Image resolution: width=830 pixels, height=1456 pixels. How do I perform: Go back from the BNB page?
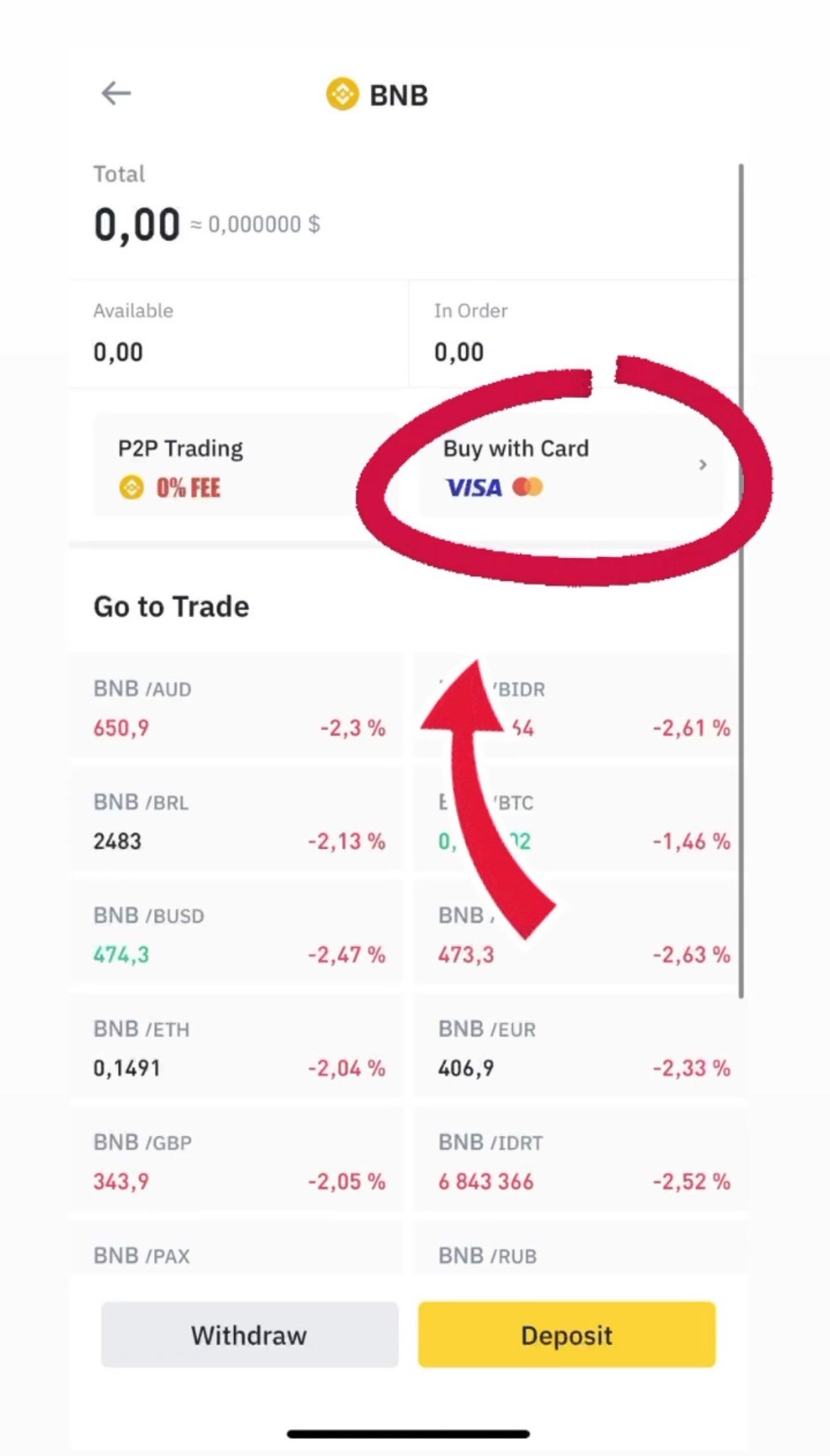[x=116, y=94]
